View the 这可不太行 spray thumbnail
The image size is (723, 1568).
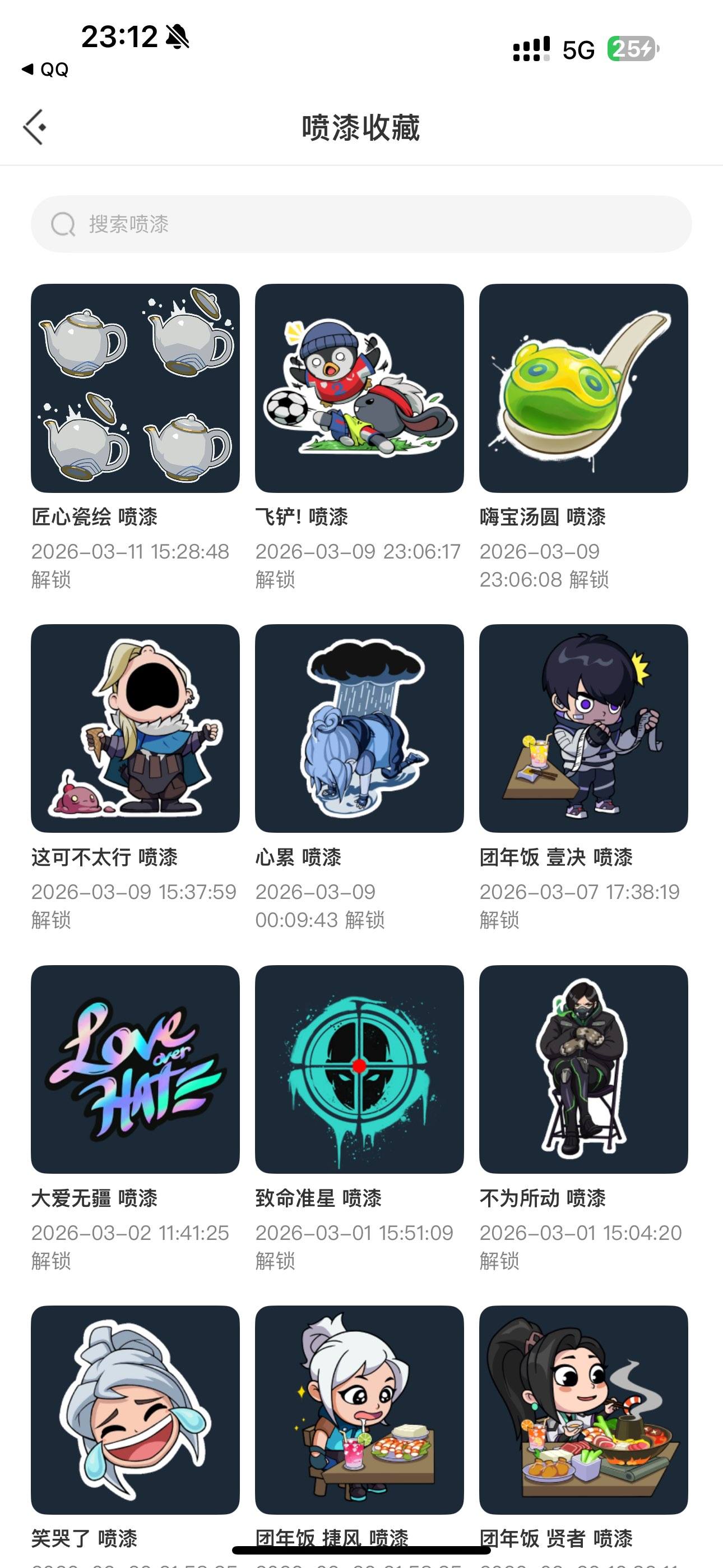click(x=135, y=728)
